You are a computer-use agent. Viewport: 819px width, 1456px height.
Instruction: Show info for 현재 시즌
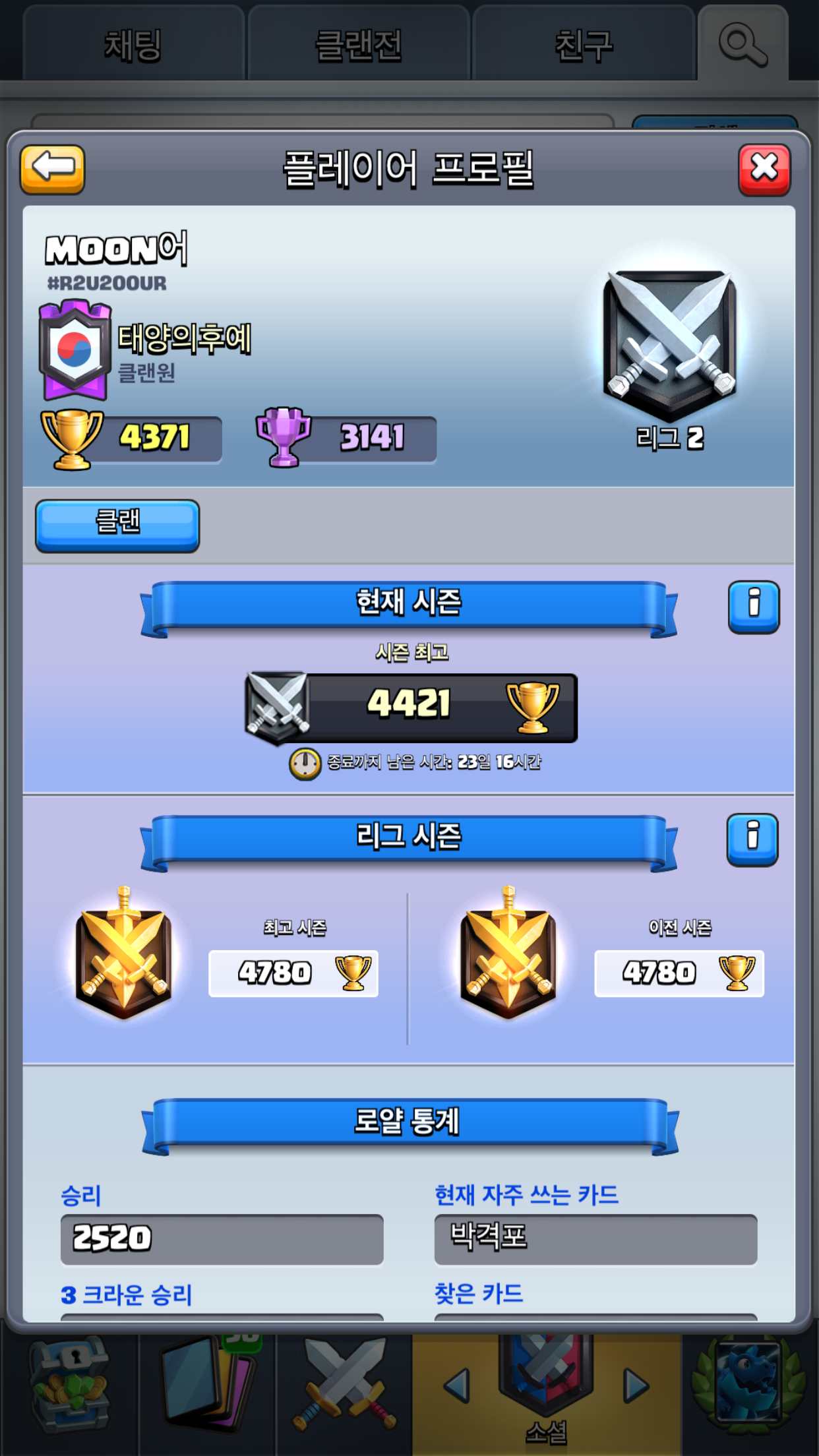point(754,607)
